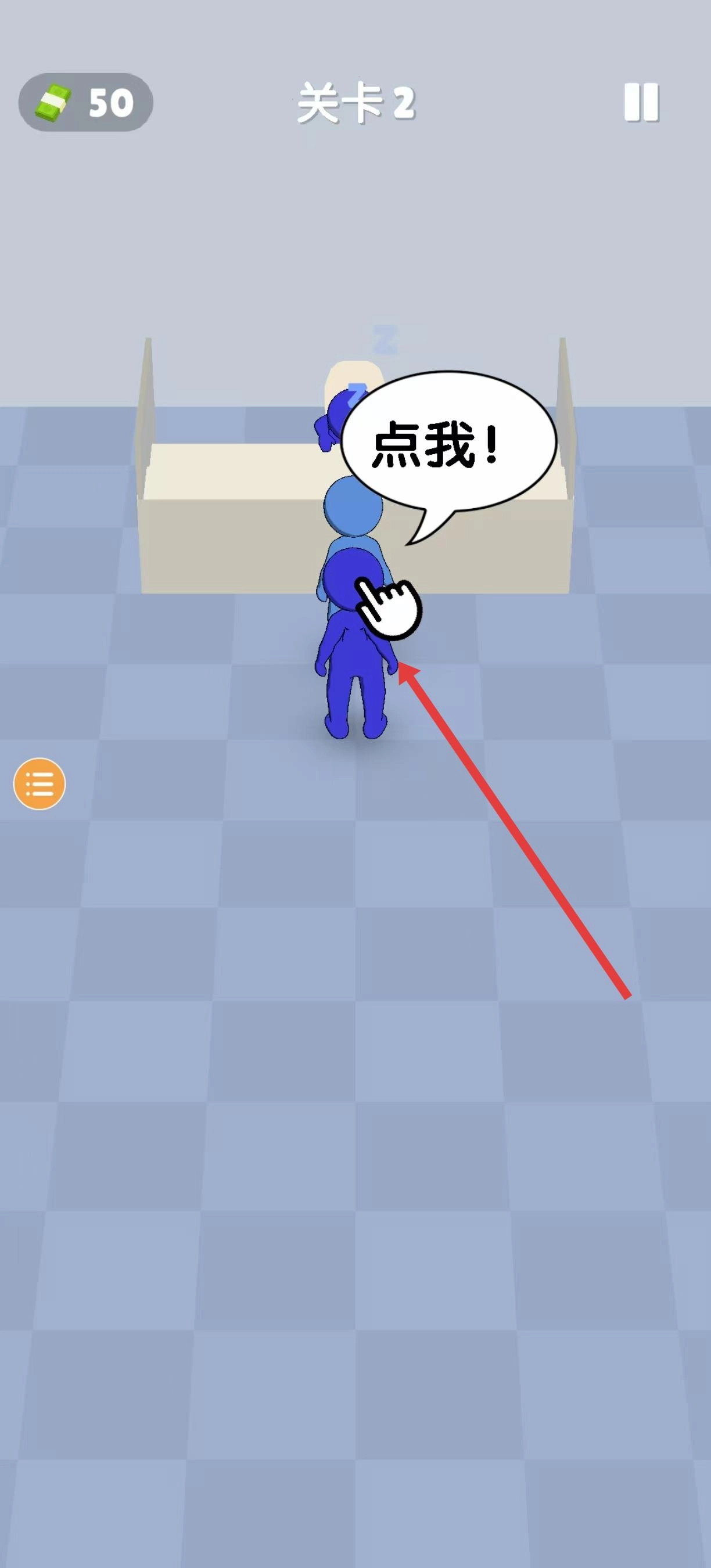
Task: Open the orange list menu button
Action: (39, 784)
